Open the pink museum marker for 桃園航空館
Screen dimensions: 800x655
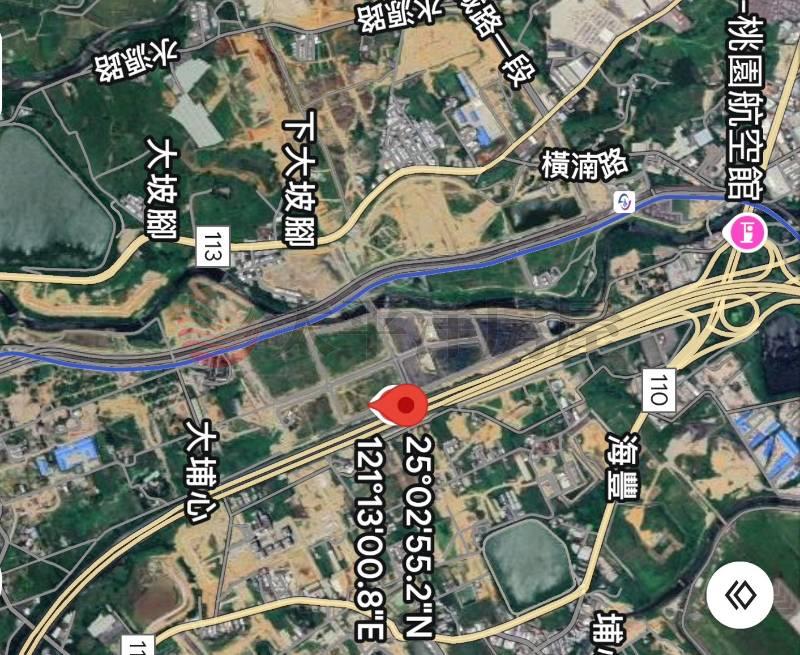pyautogui.click(x=747, y=232)
